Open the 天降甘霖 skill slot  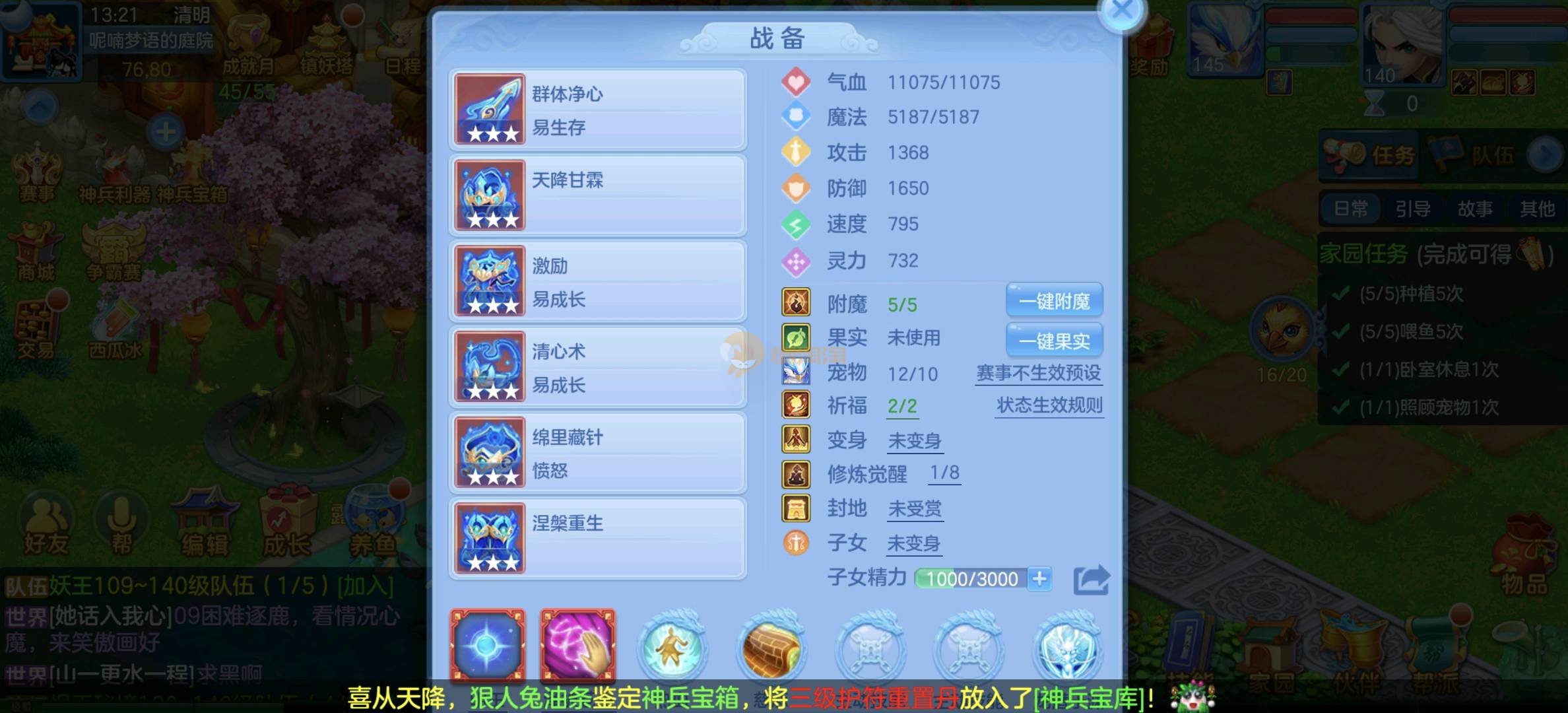coord(597,195)
